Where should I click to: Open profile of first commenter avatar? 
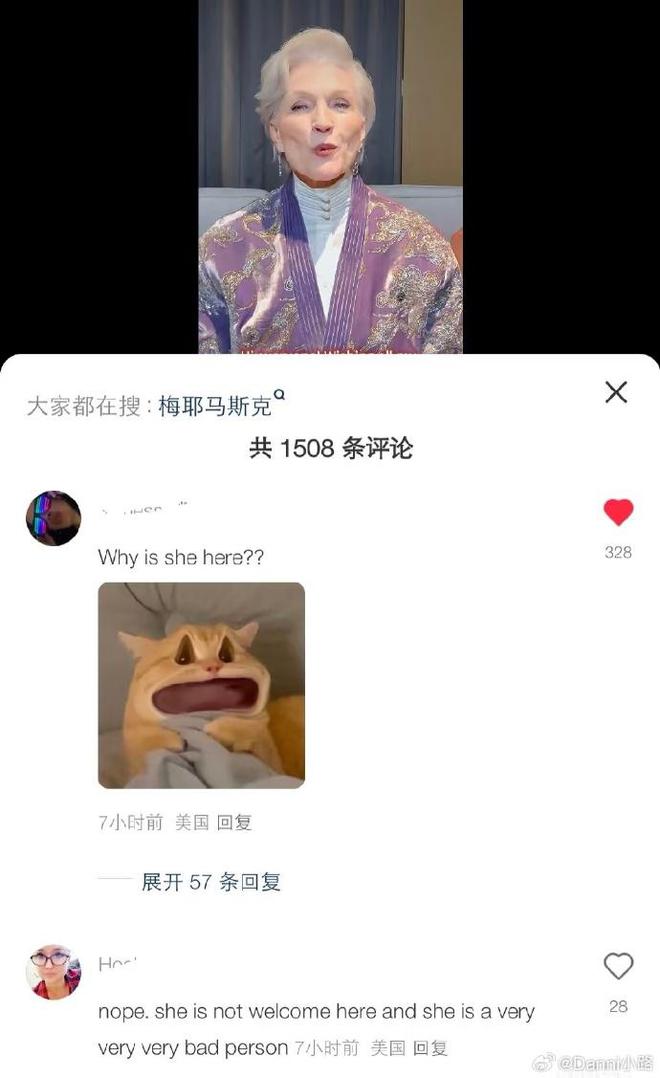point(54,518)
